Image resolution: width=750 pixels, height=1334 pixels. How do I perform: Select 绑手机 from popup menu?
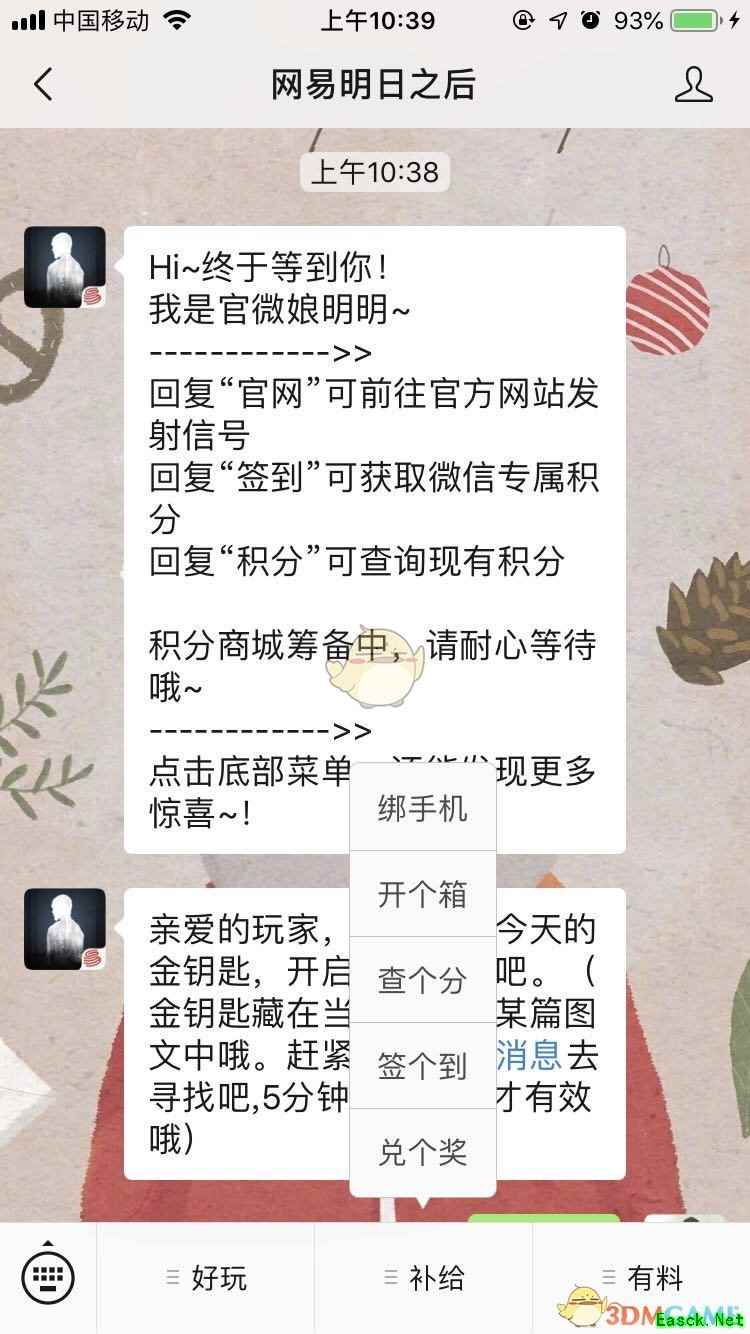422,808
